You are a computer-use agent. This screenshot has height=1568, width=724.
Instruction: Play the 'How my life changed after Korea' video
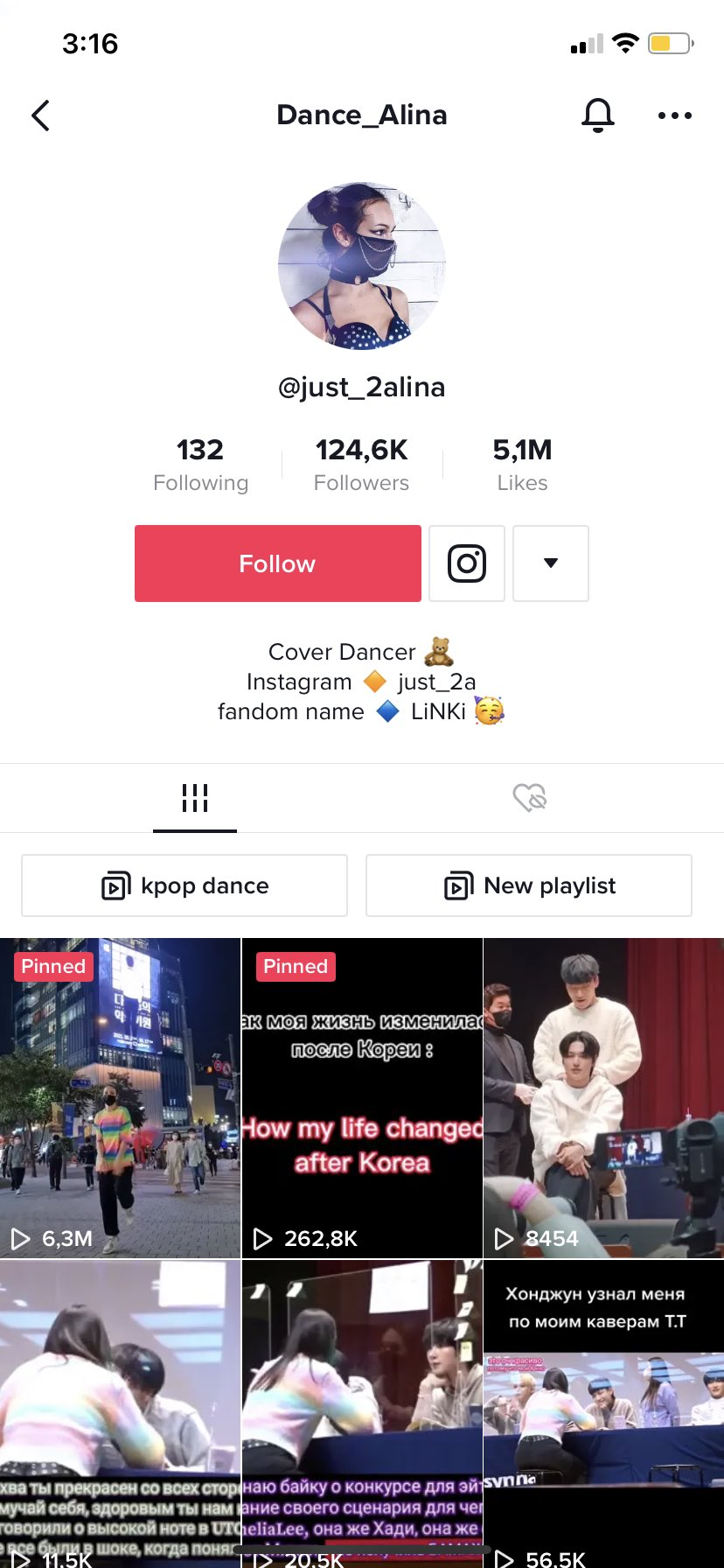(362, 1098)
